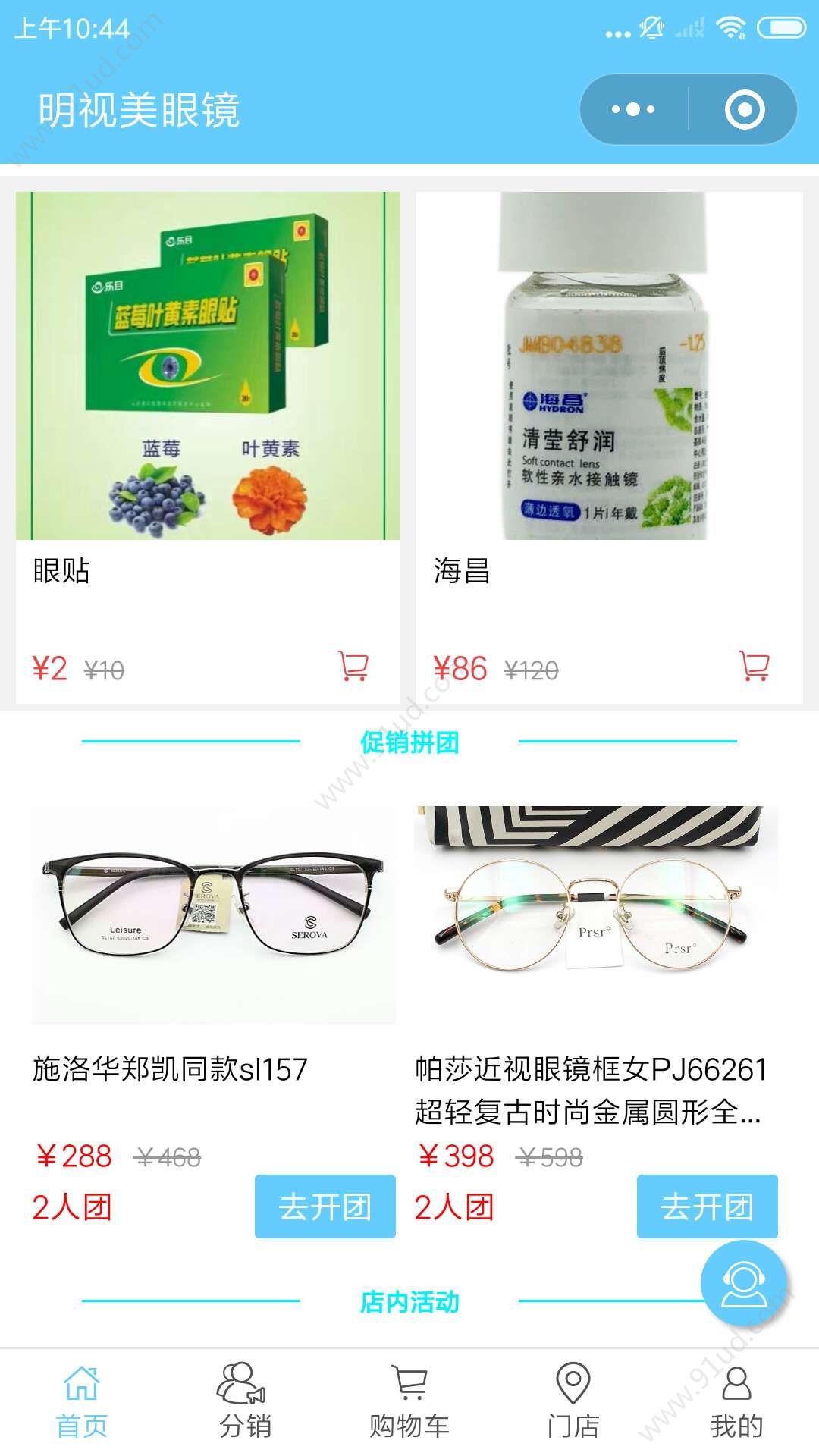Viewport: 819px width, 1456px height.
Task: Switch to the 门店 tab
Action: tap(573, 1401)
